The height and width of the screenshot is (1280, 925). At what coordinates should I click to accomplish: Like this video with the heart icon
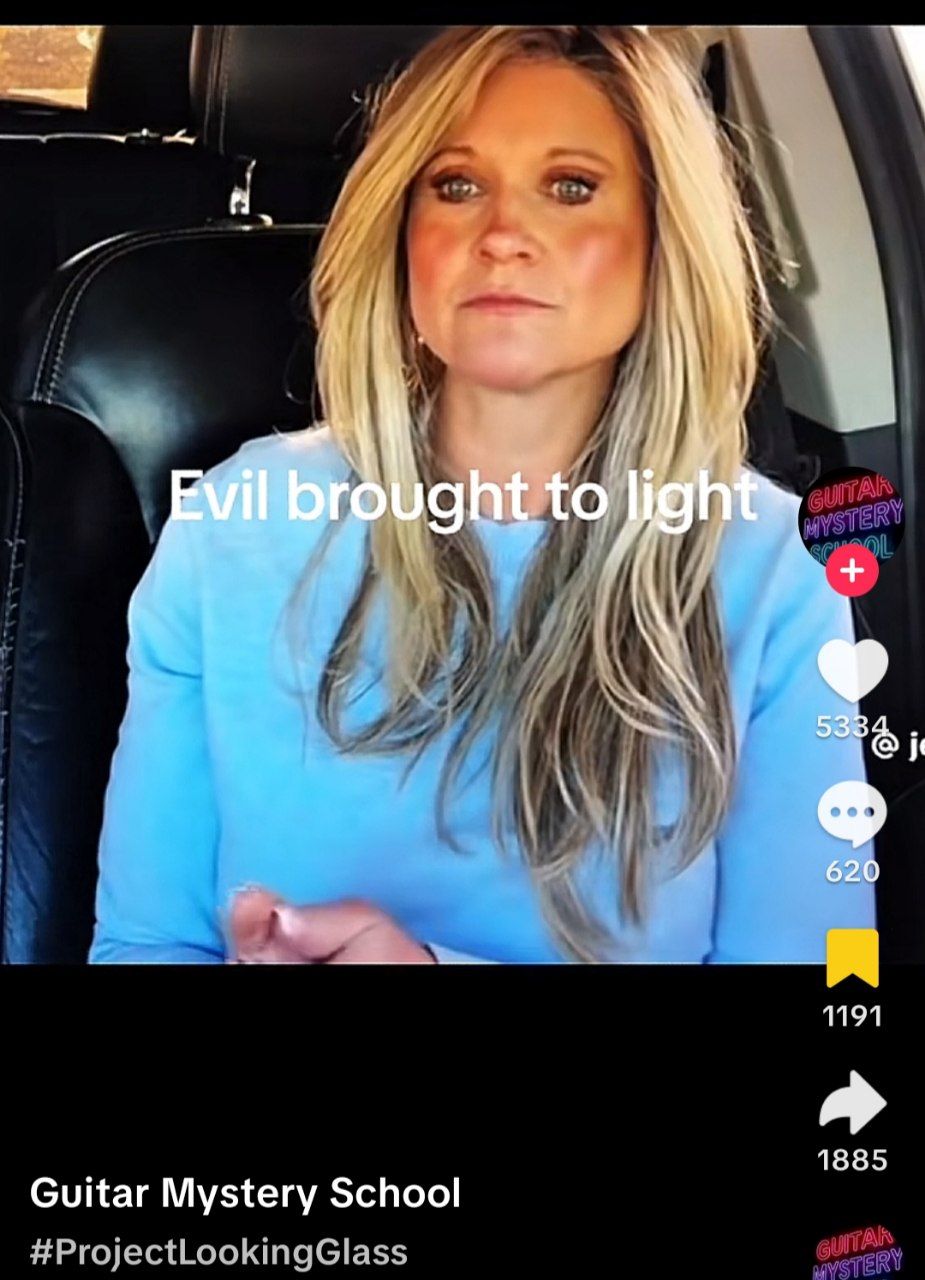[x=852, y=671]
